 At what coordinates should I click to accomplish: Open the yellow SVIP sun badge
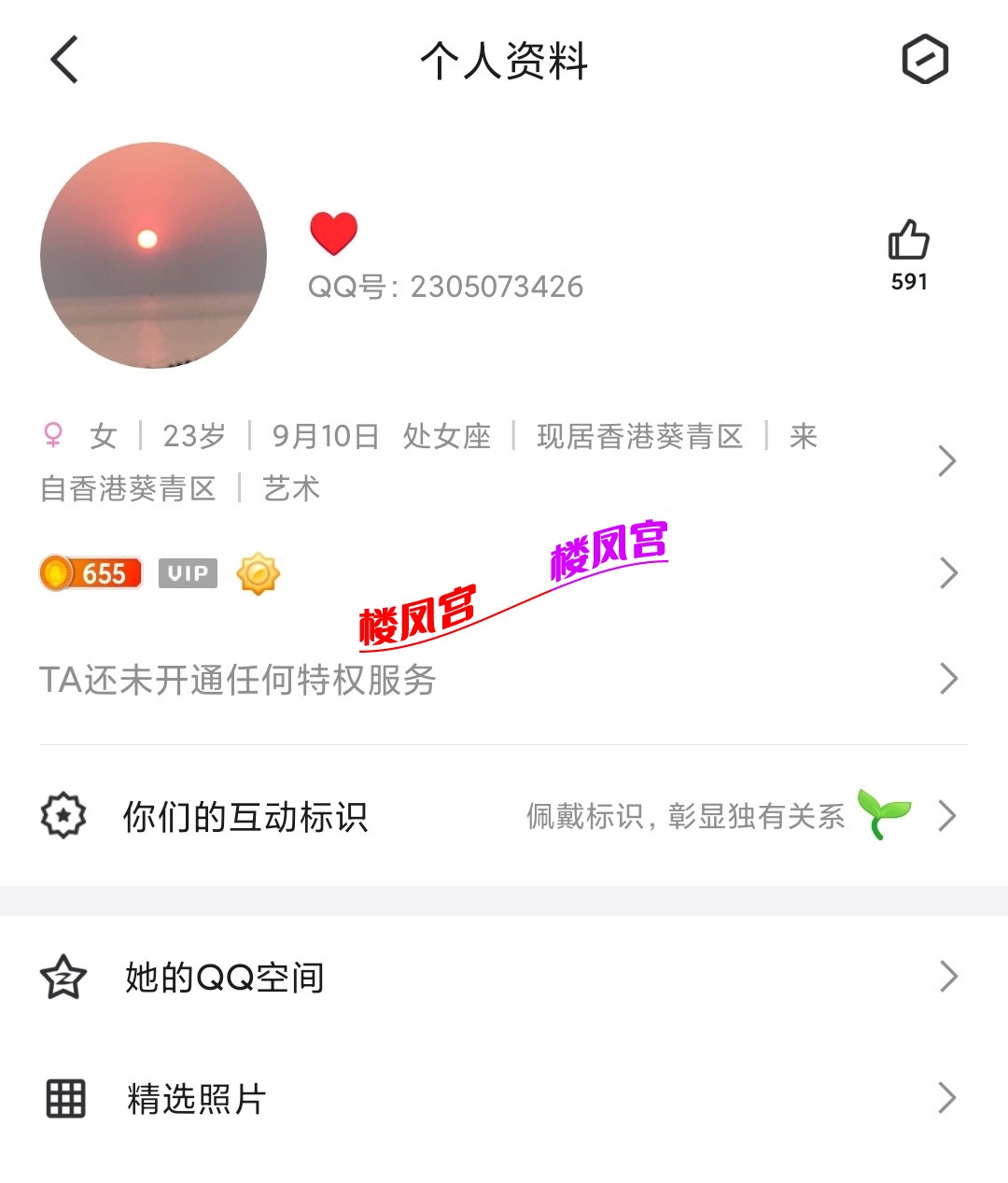click(x=259, y=573)
